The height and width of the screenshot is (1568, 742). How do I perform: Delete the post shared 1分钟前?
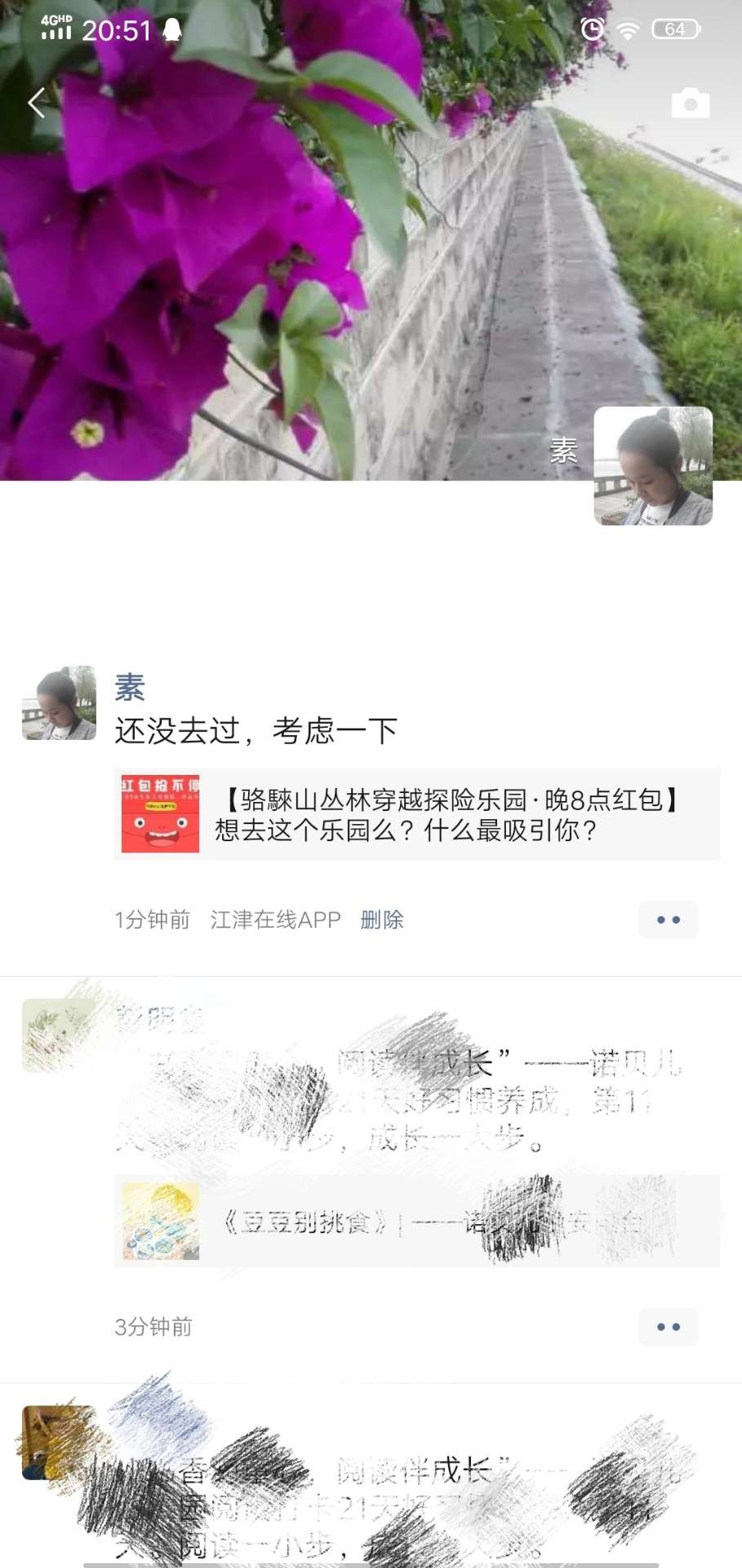tap(381, 920)
